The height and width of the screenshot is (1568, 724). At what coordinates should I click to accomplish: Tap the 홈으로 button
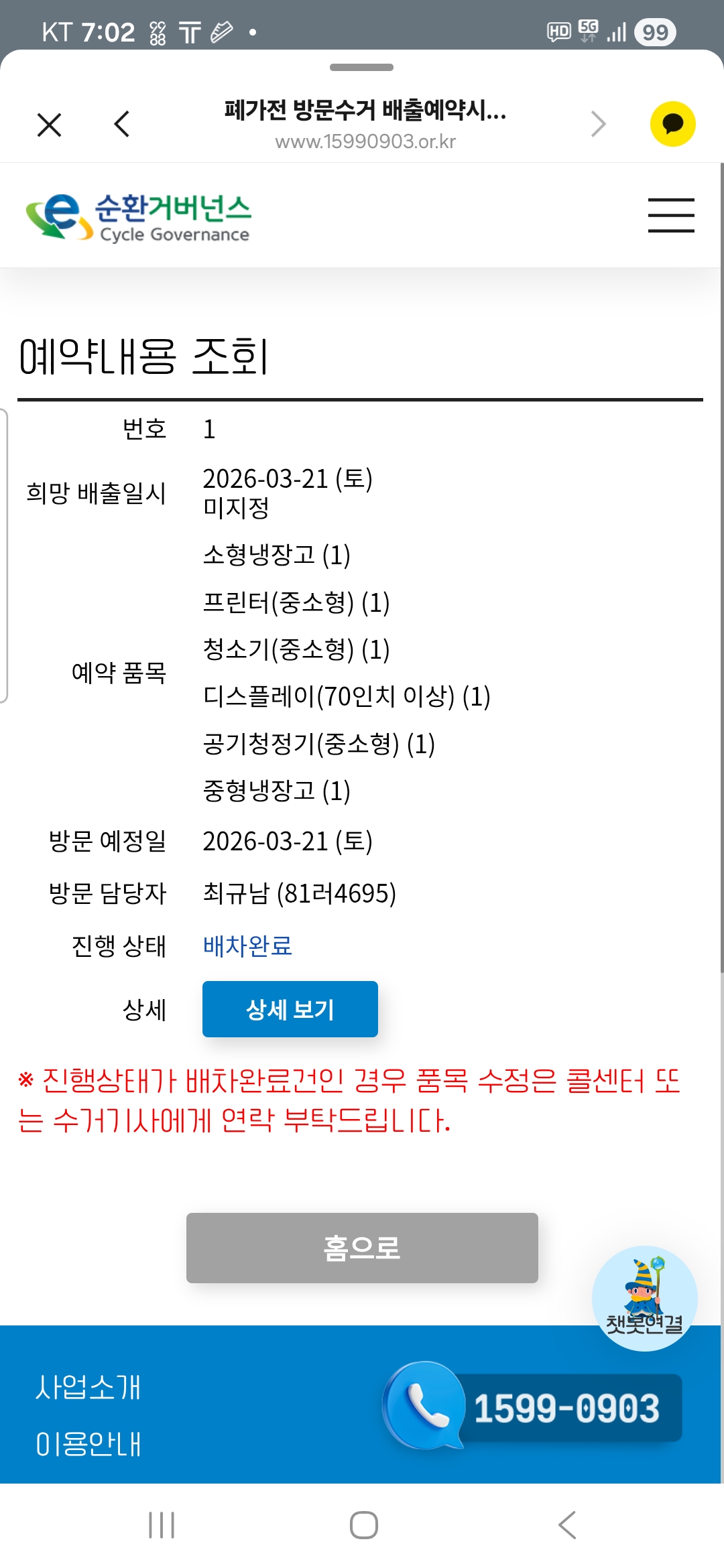tap(362, 1248)
